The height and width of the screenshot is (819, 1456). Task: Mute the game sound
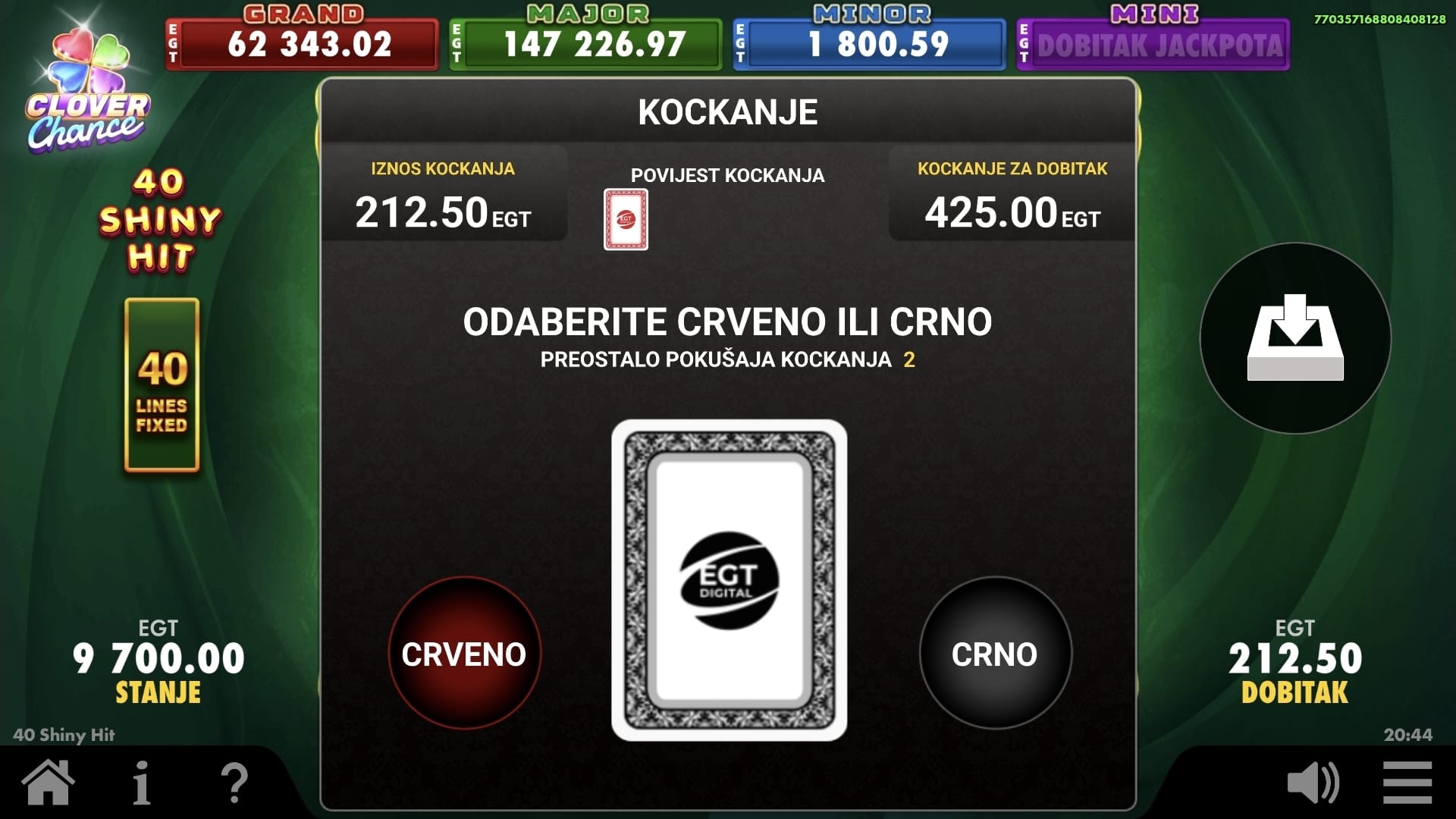pos(1313,783)
